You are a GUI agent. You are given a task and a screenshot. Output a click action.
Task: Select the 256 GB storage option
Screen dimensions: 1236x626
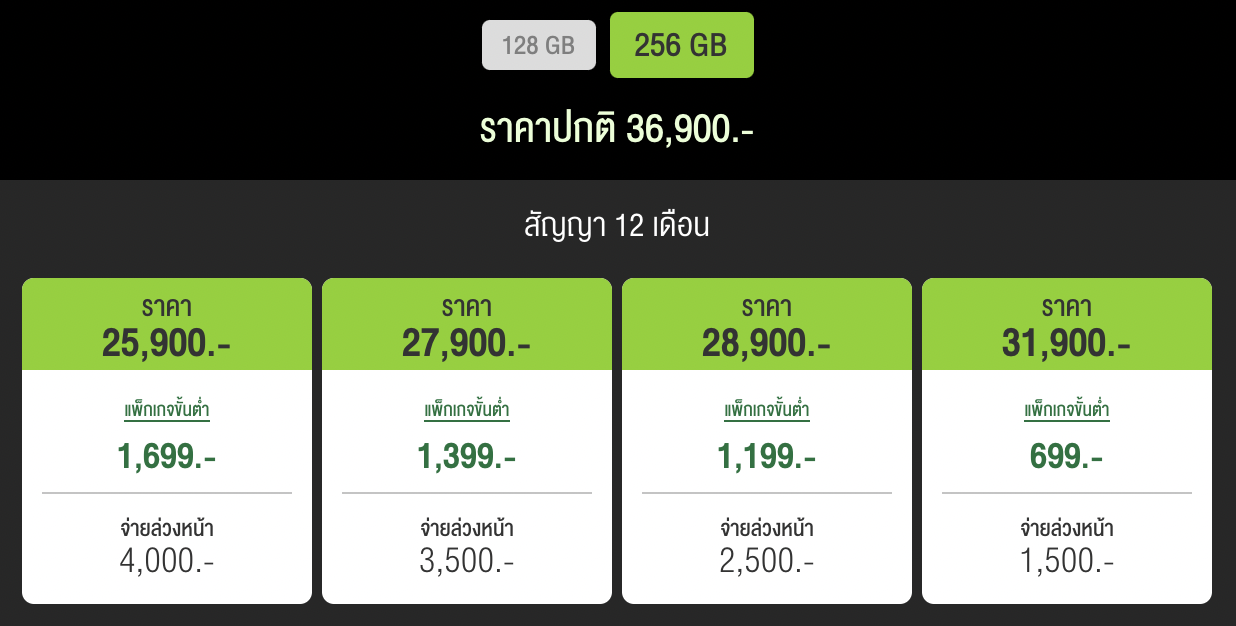[x=681, y=46]
